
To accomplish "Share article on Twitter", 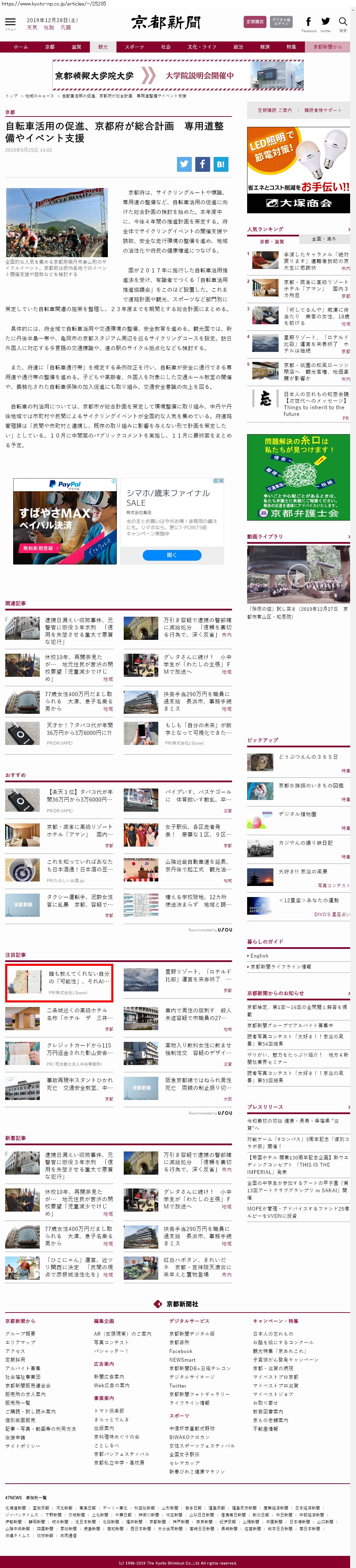I will coord(184,164).
